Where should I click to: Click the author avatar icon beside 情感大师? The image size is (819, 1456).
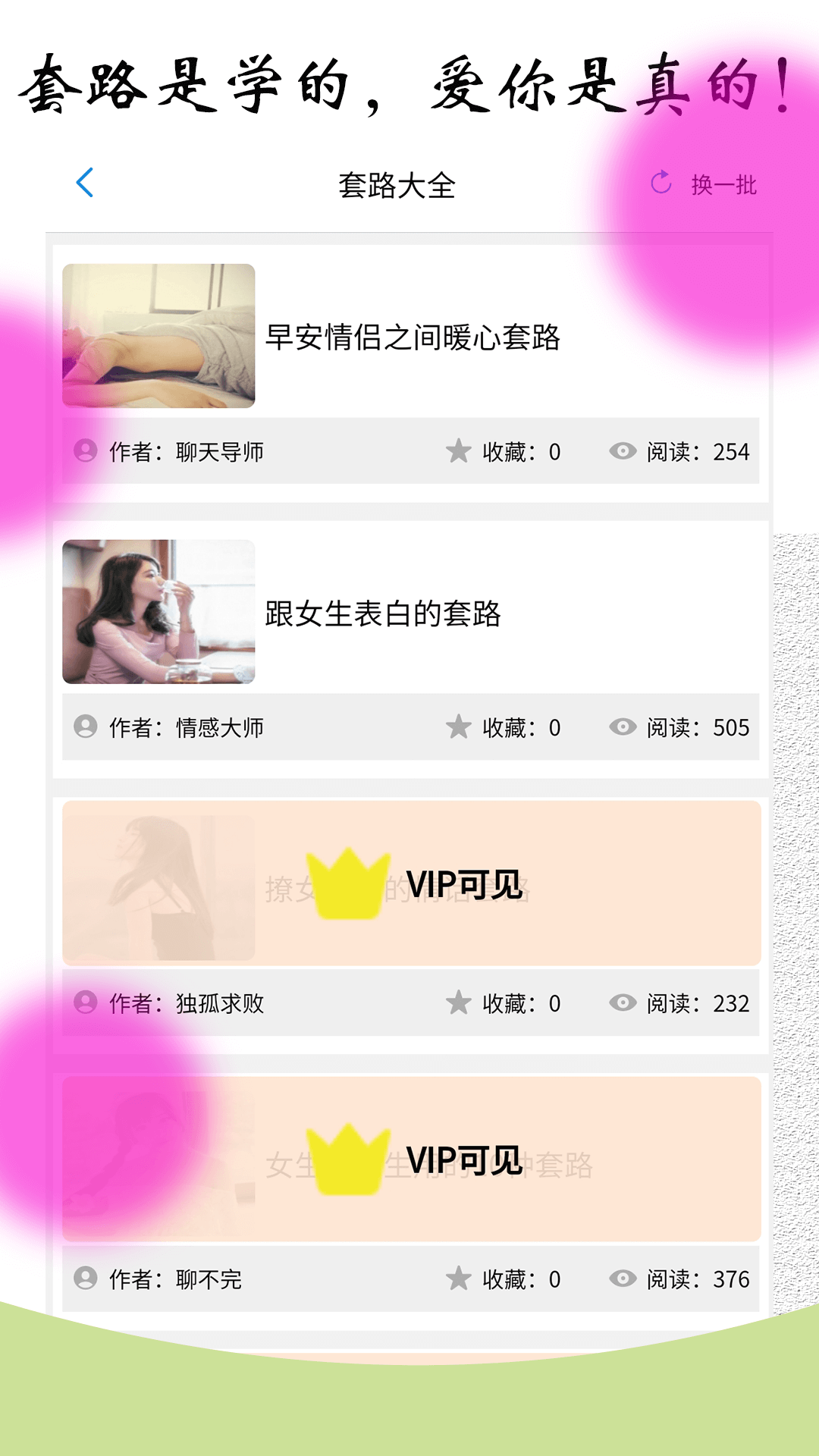(86, 726)
